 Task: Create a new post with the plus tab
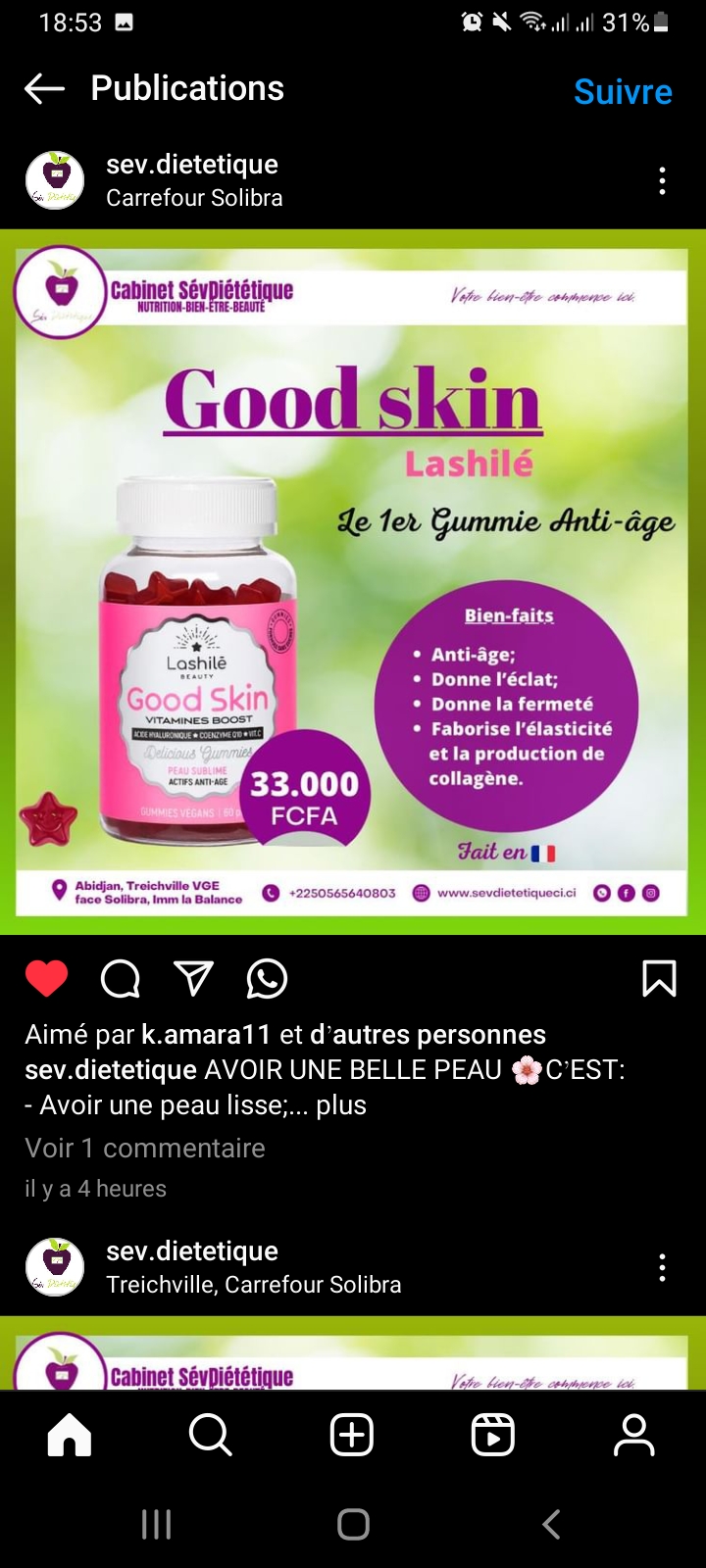pos(352,1436)
